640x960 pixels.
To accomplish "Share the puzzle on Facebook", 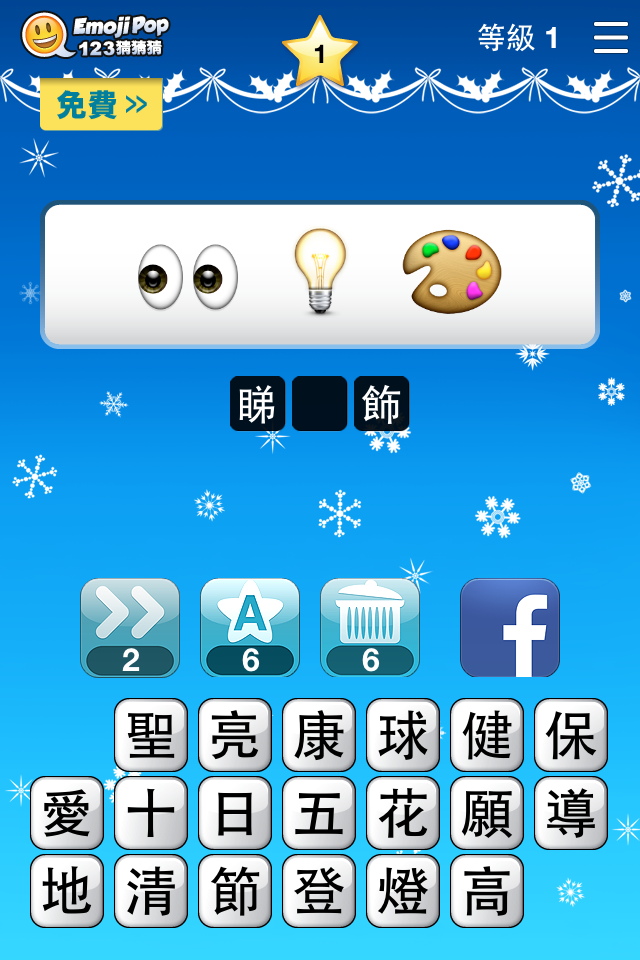I will [x=510, y=627].
